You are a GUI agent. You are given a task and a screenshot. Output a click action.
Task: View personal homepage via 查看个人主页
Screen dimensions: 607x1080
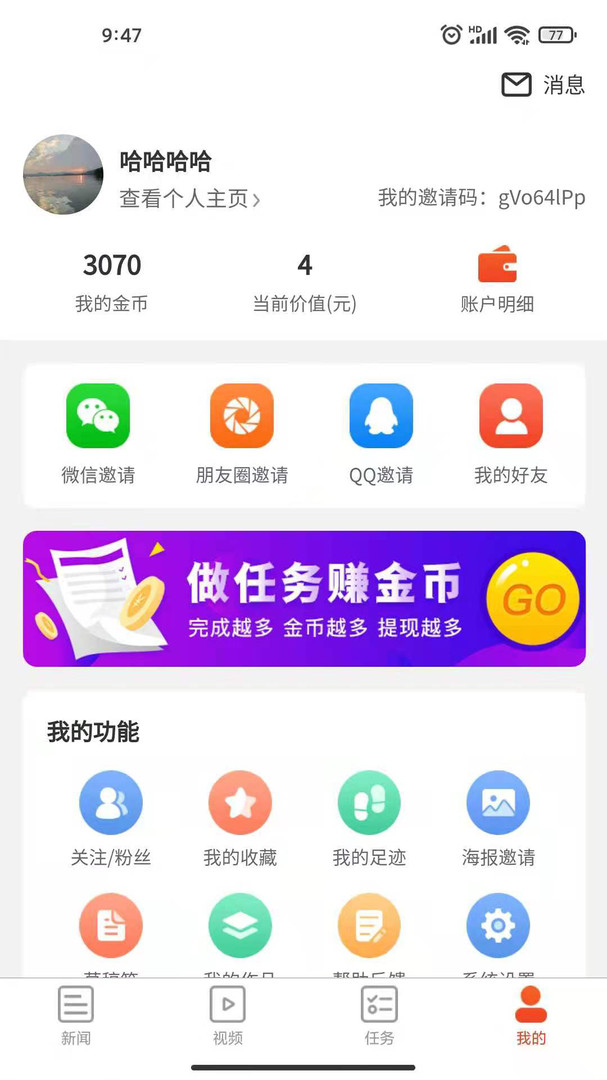189,199
